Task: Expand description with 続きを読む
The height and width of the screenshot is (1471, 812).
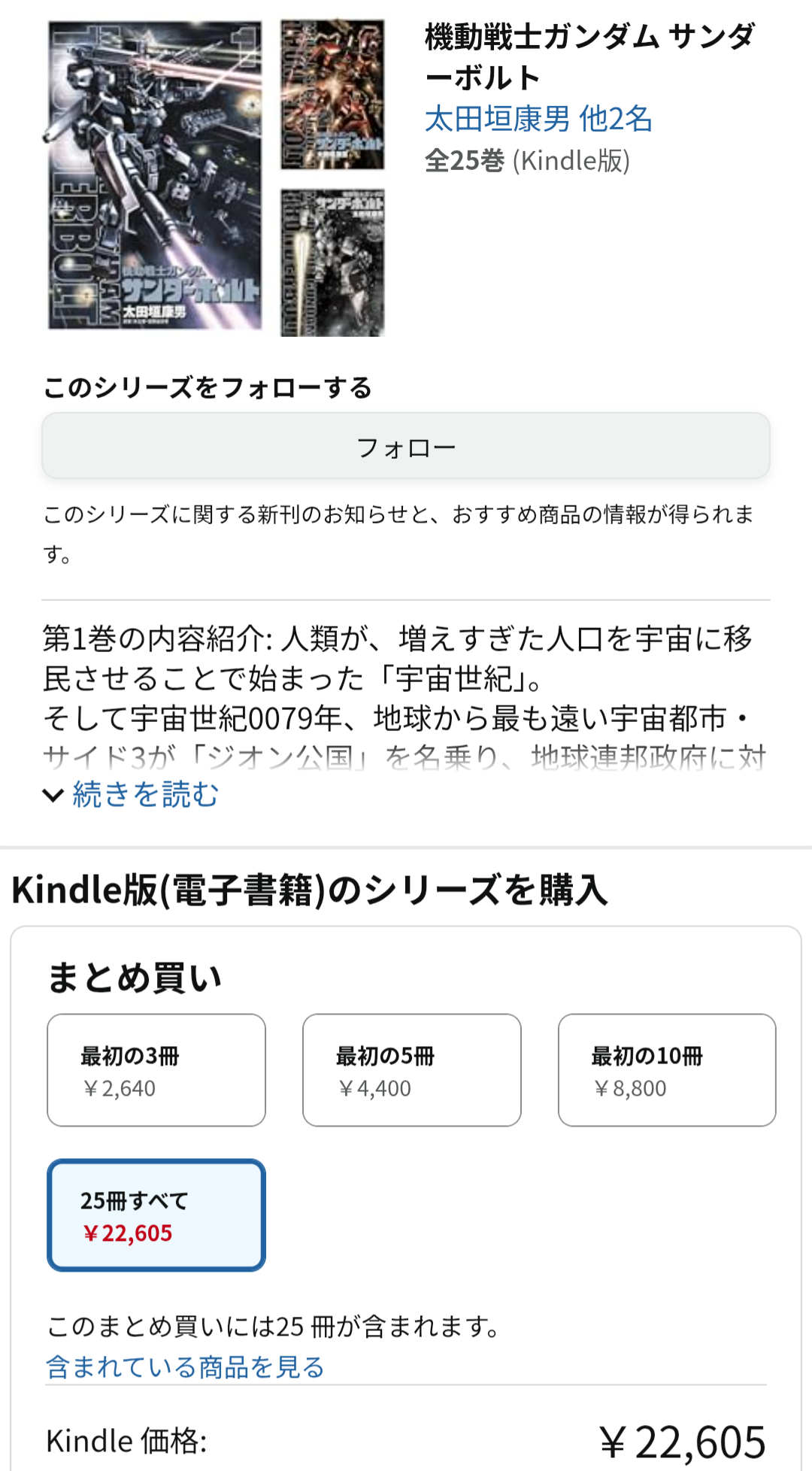Action: point(131,794)
